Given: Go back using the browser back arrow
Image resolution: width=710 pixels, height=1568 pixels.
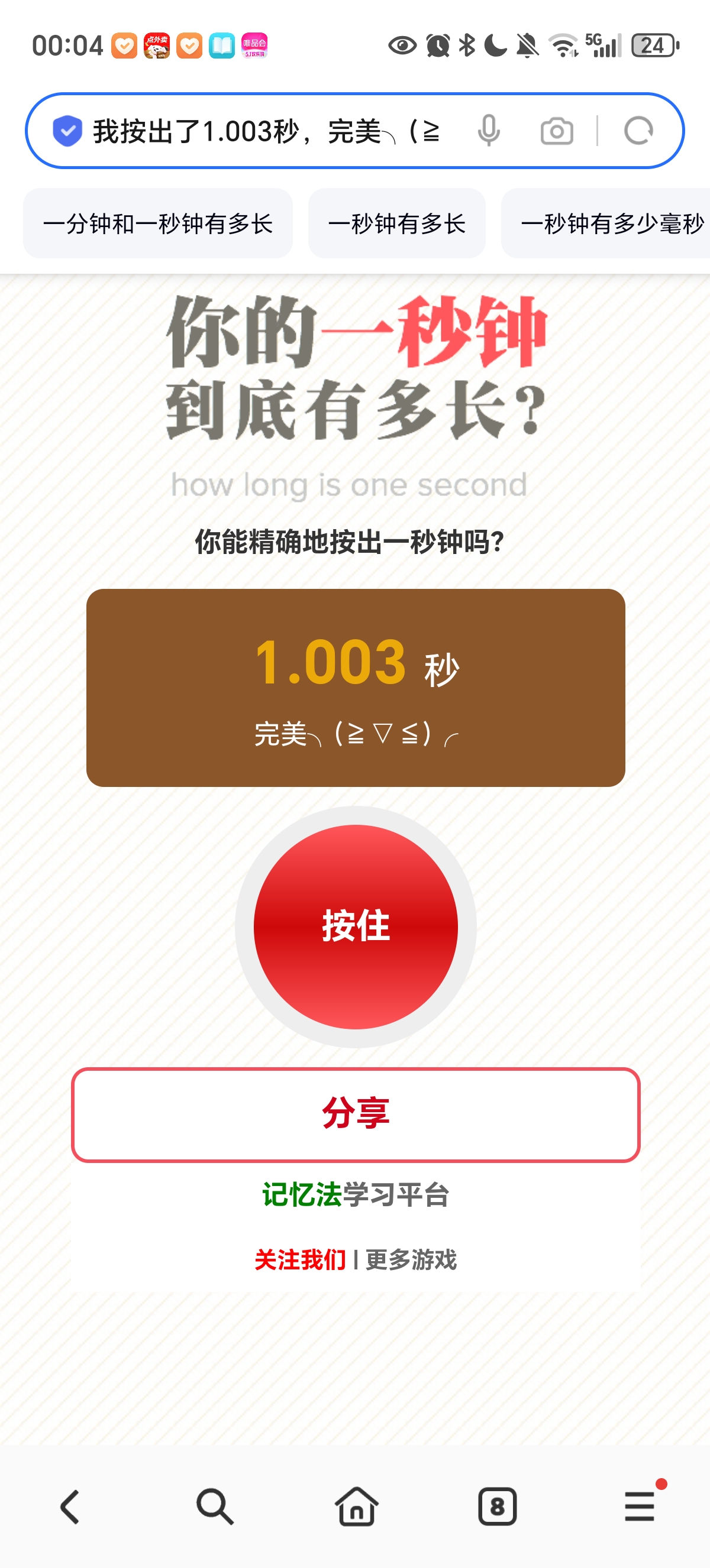Looking at the screenshot, I should pos(70,1507).
